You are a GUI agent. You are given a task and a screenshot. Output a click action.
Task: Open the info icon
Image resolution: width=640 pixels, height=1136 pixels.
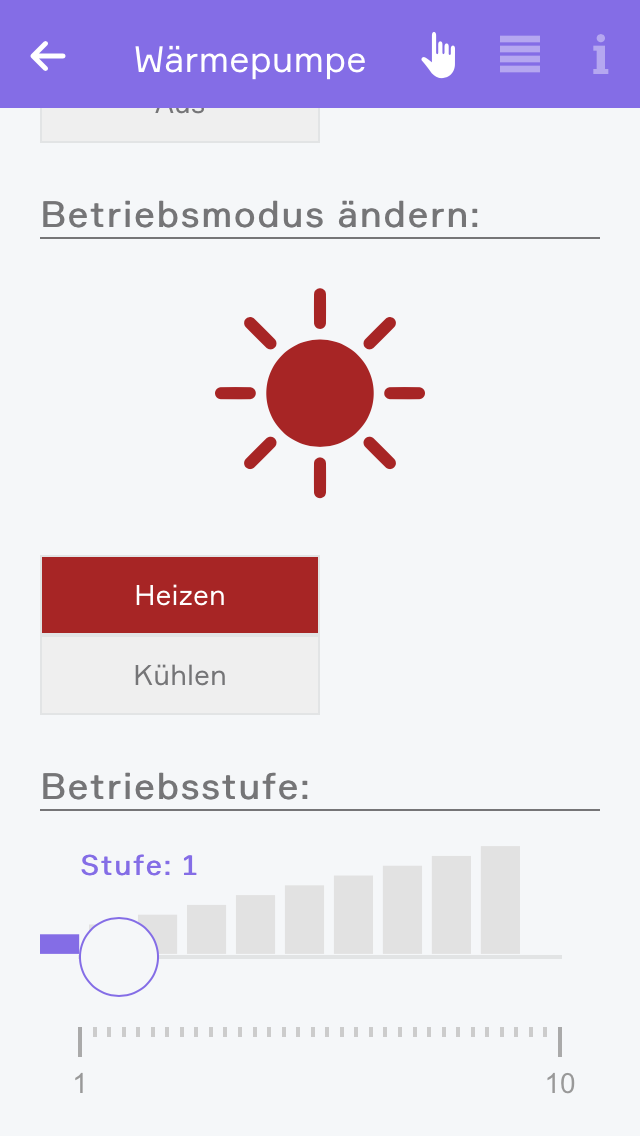(x=599, y=55)
